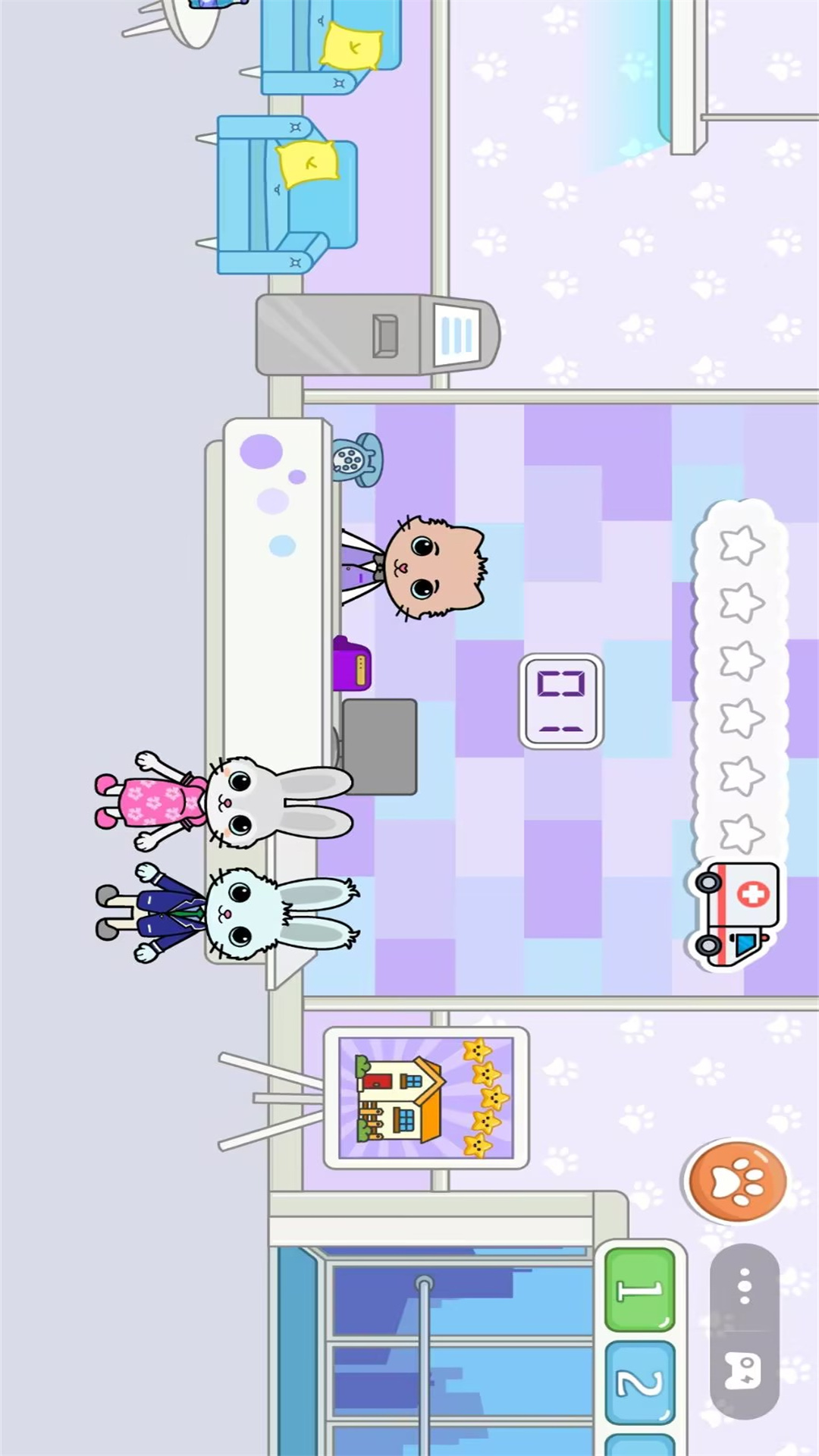
Task: Tap the cat receptionist
Action: pos(425,566)
